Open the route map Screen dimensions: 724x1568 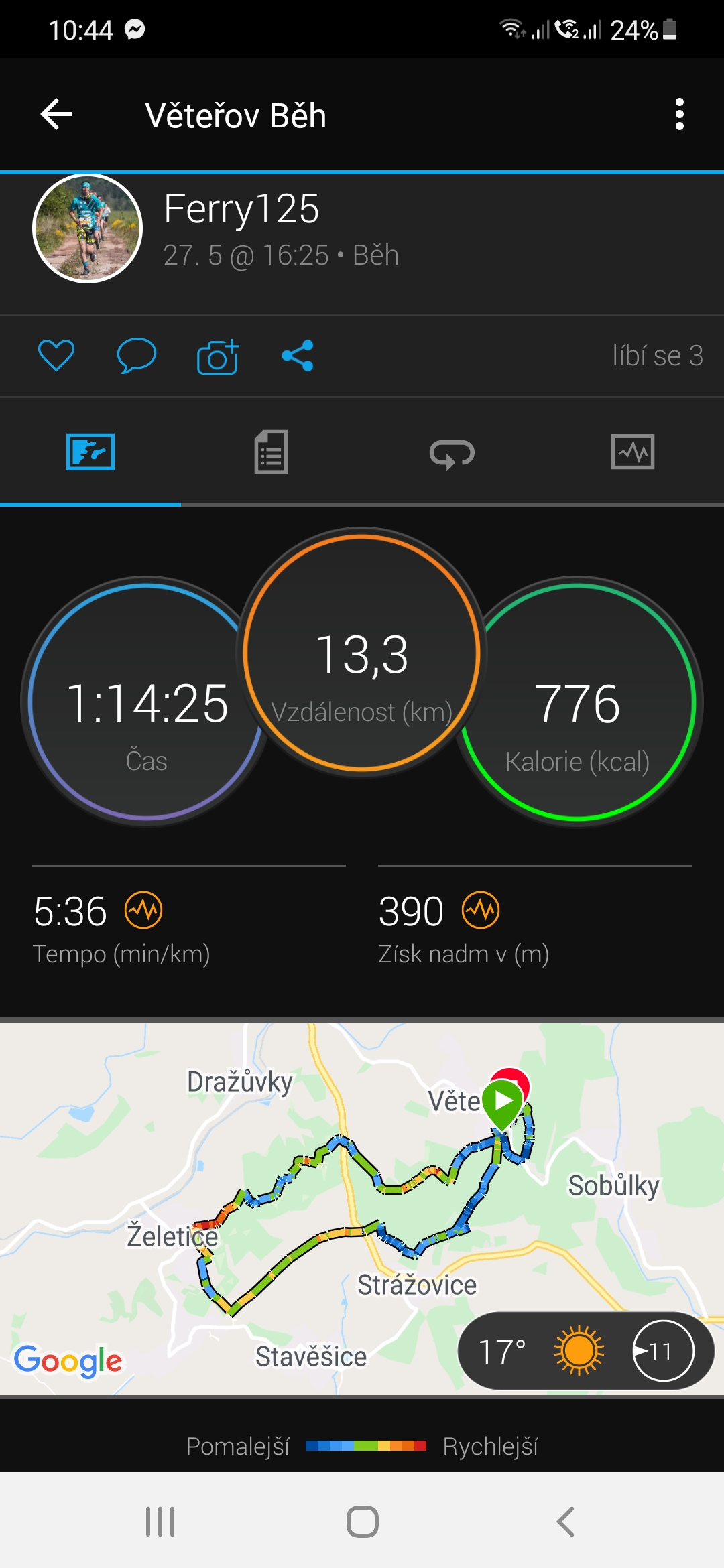click(362, 1208)
